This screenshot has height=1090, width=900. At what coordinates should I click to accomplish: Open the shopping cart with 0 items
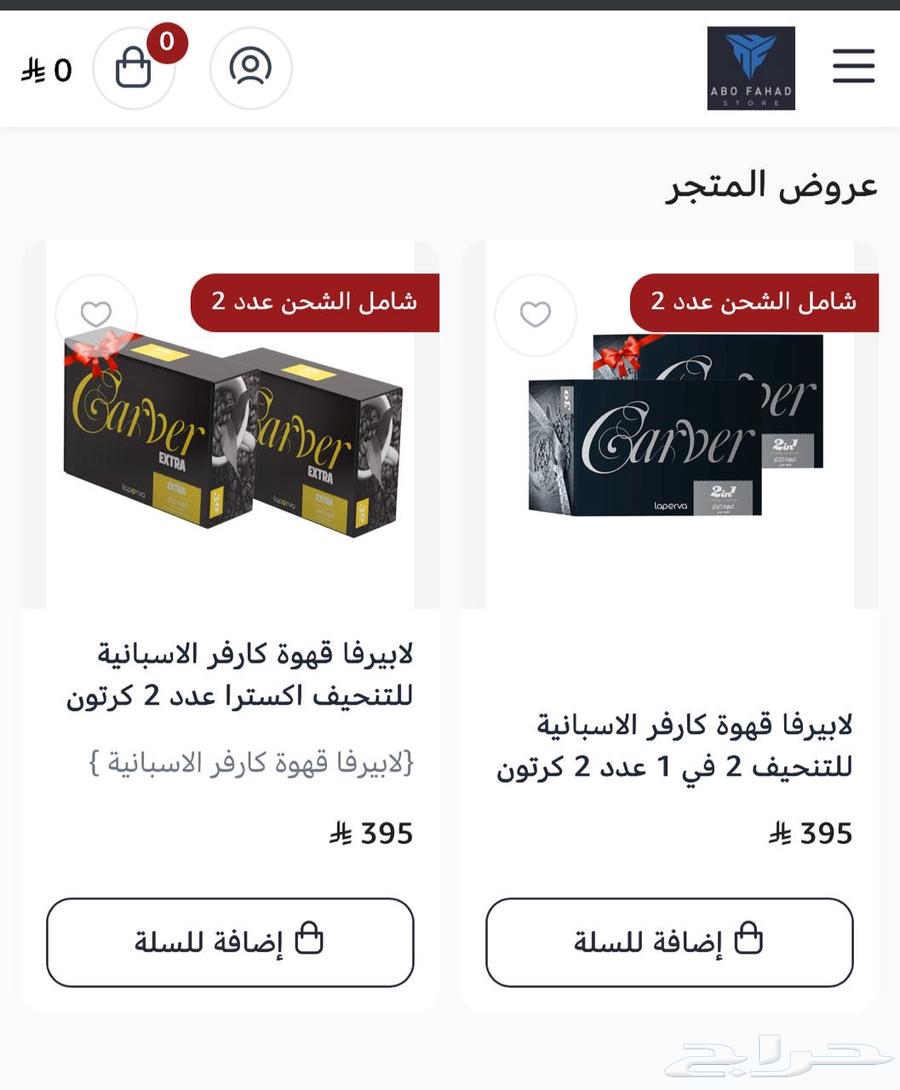pyautogui.click(x=135, y=68)
